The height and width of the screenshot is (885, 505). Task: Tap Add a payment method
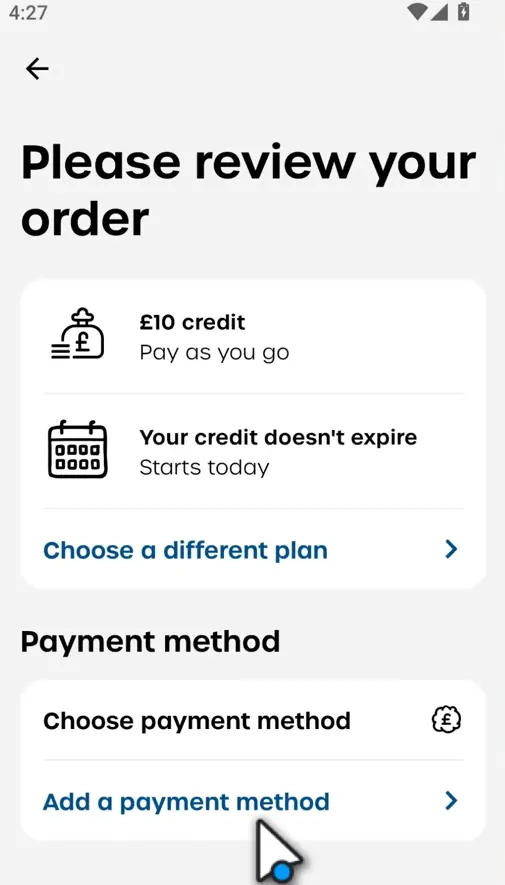coord(253,801)
